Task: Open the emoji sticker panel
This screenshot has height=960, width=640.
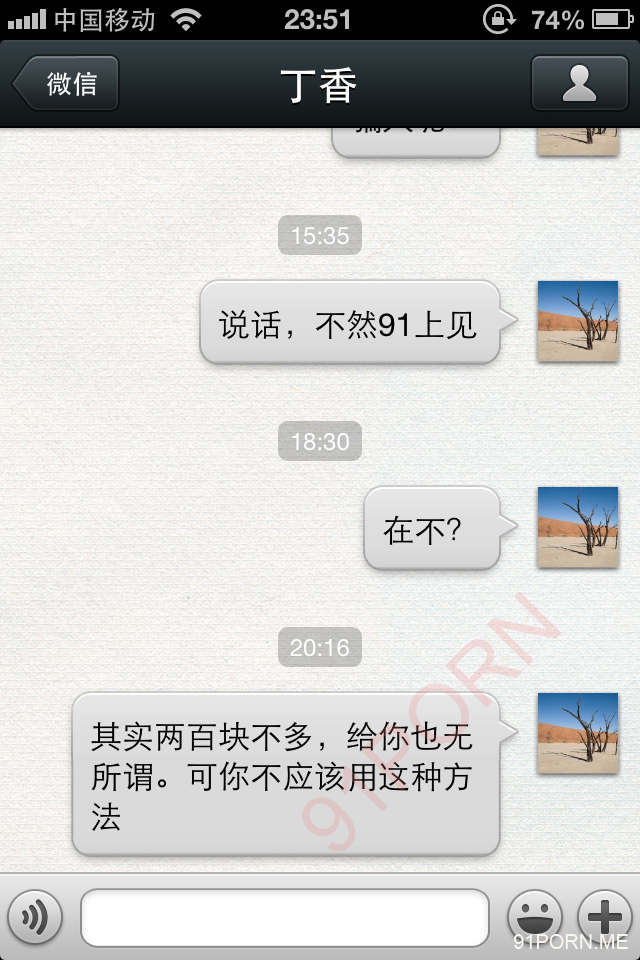Action: click(x=535, y=916)
